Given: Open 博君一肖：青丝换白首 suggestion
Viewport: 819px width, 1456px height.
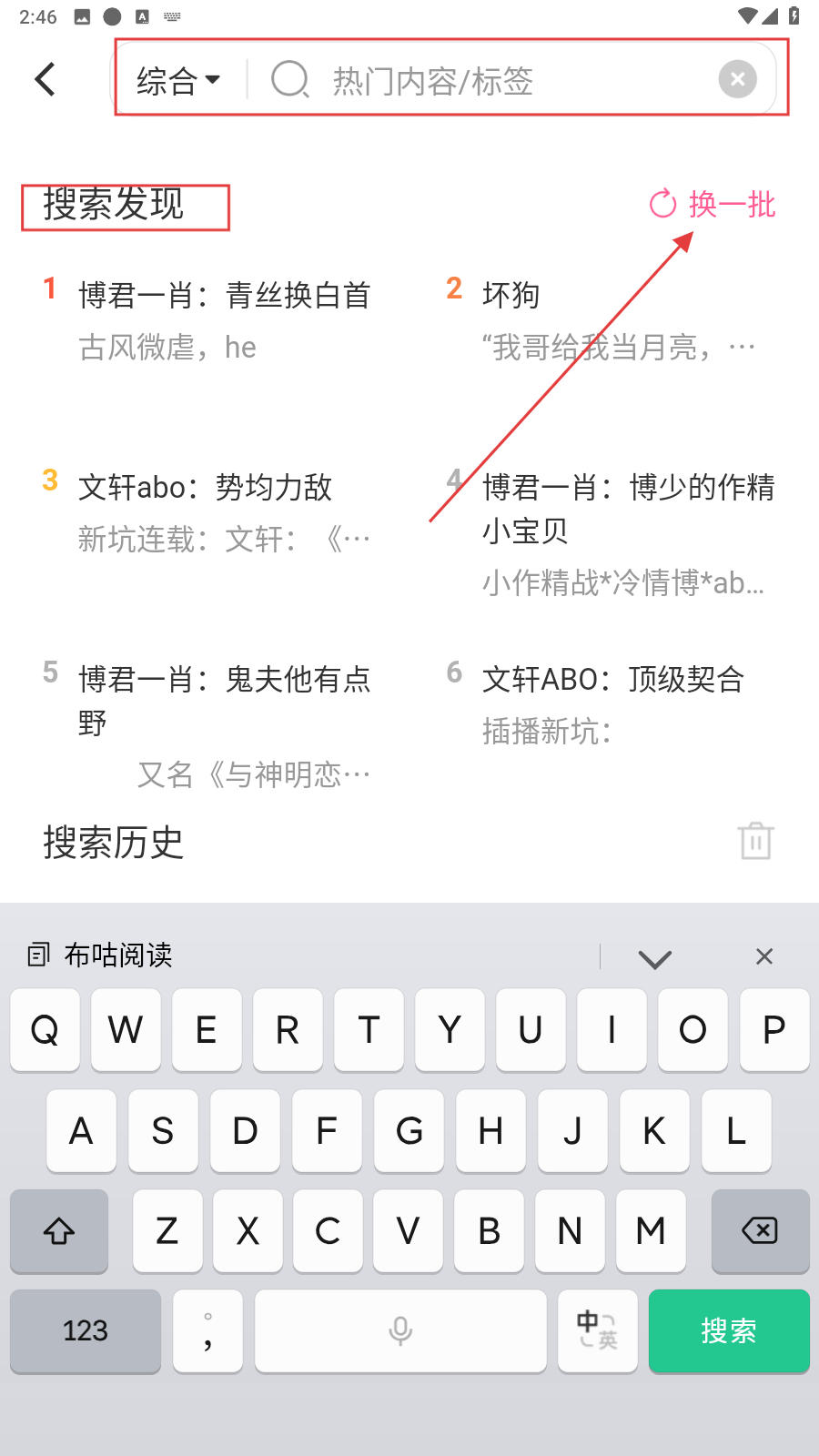Looking at the screenshot, I should (x=225, y=295).
